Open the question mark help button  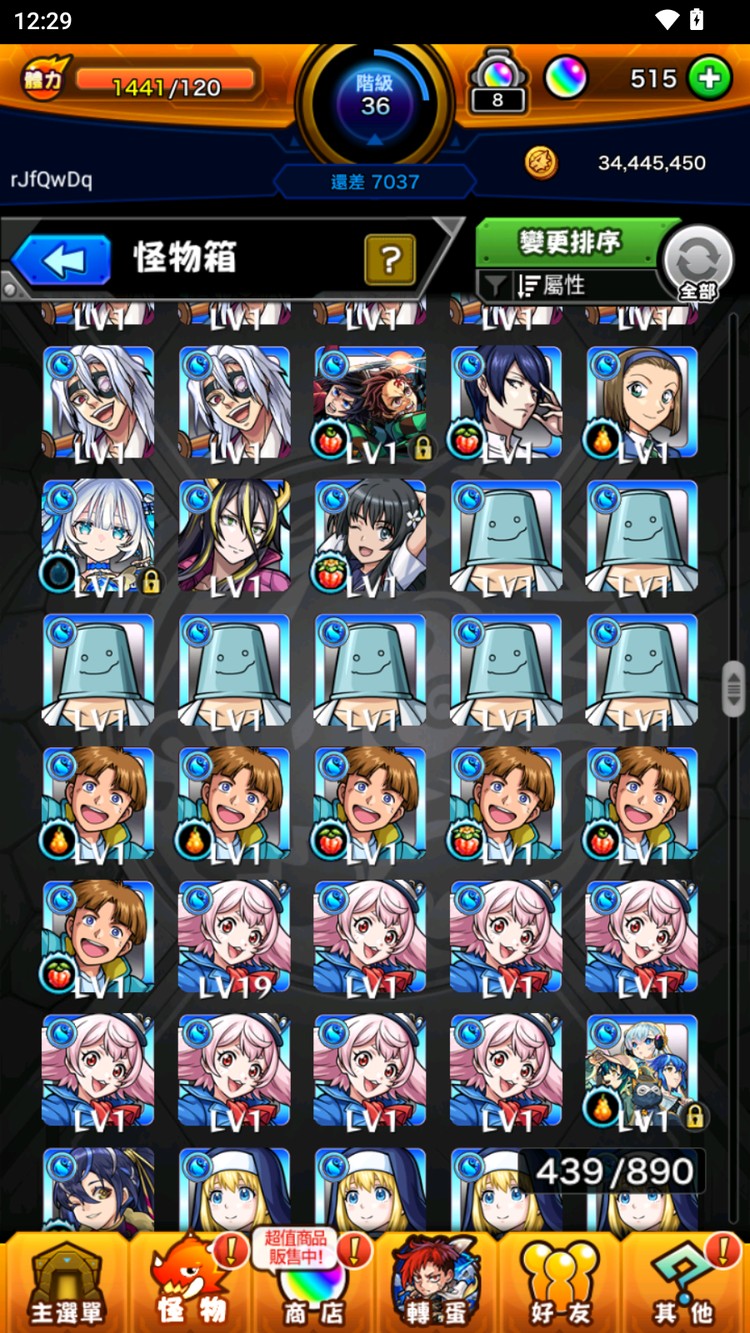click(390, 261)
